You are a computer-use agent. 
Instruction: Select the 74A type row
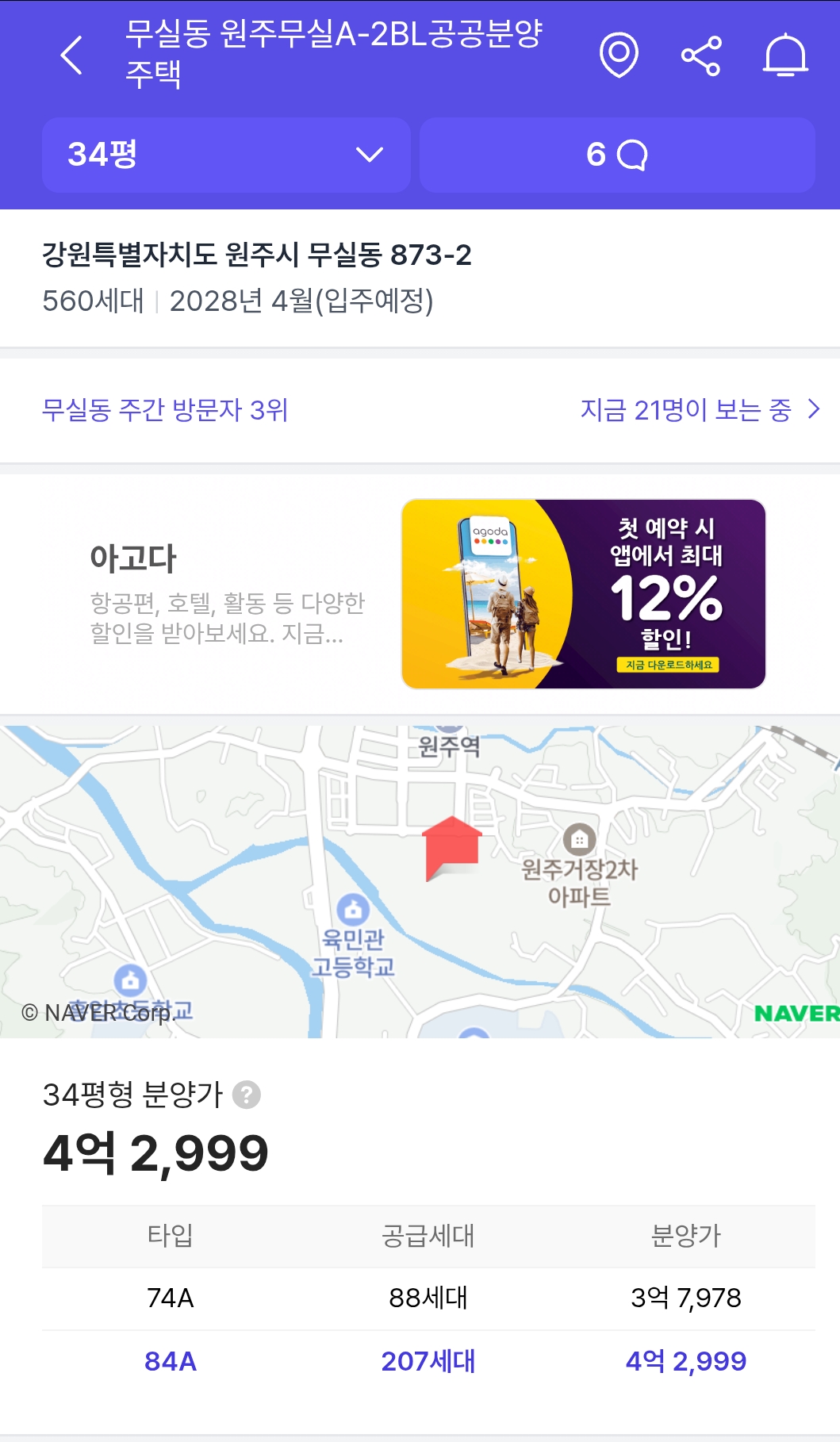point(428,1298)
